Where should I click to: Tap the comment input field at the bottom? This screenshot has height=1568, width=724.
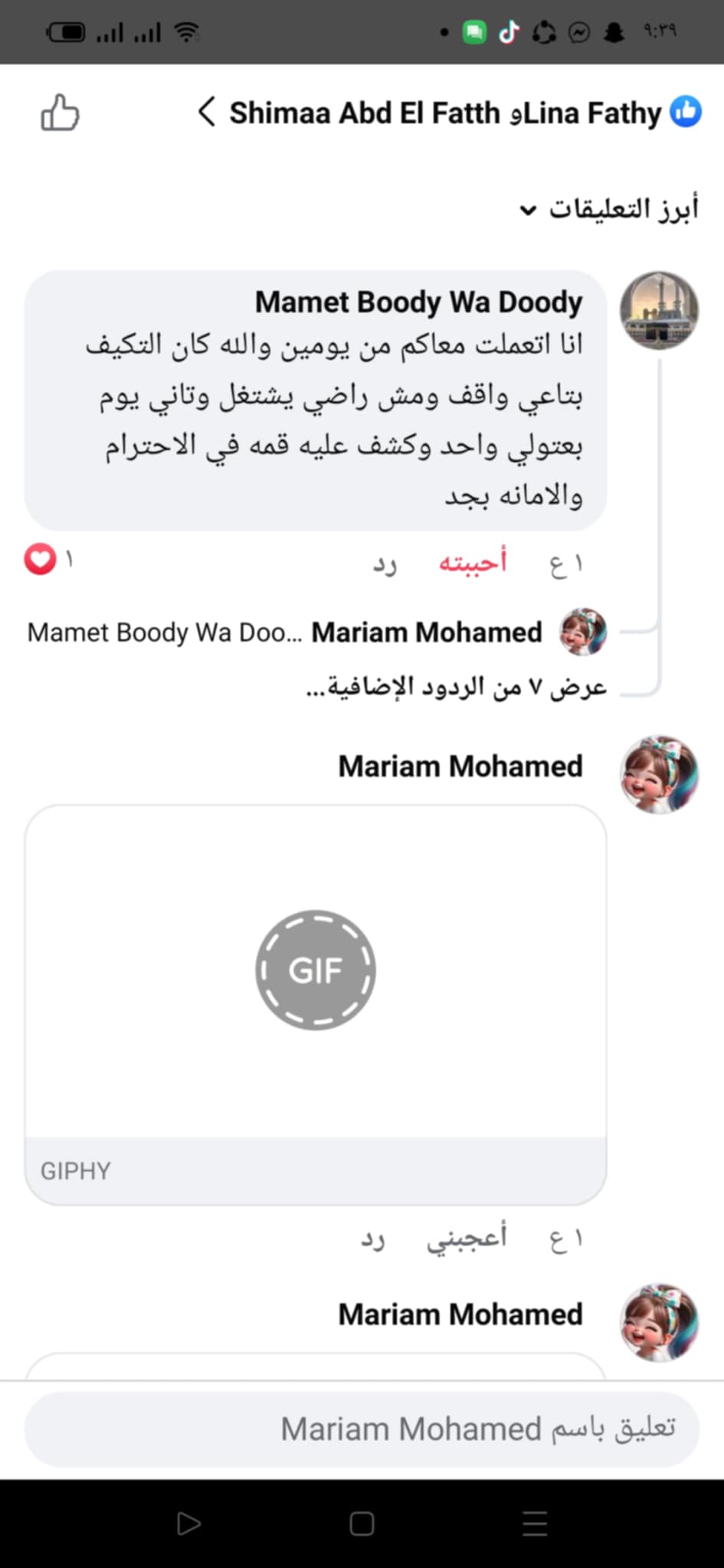(x=360, y=1429)
